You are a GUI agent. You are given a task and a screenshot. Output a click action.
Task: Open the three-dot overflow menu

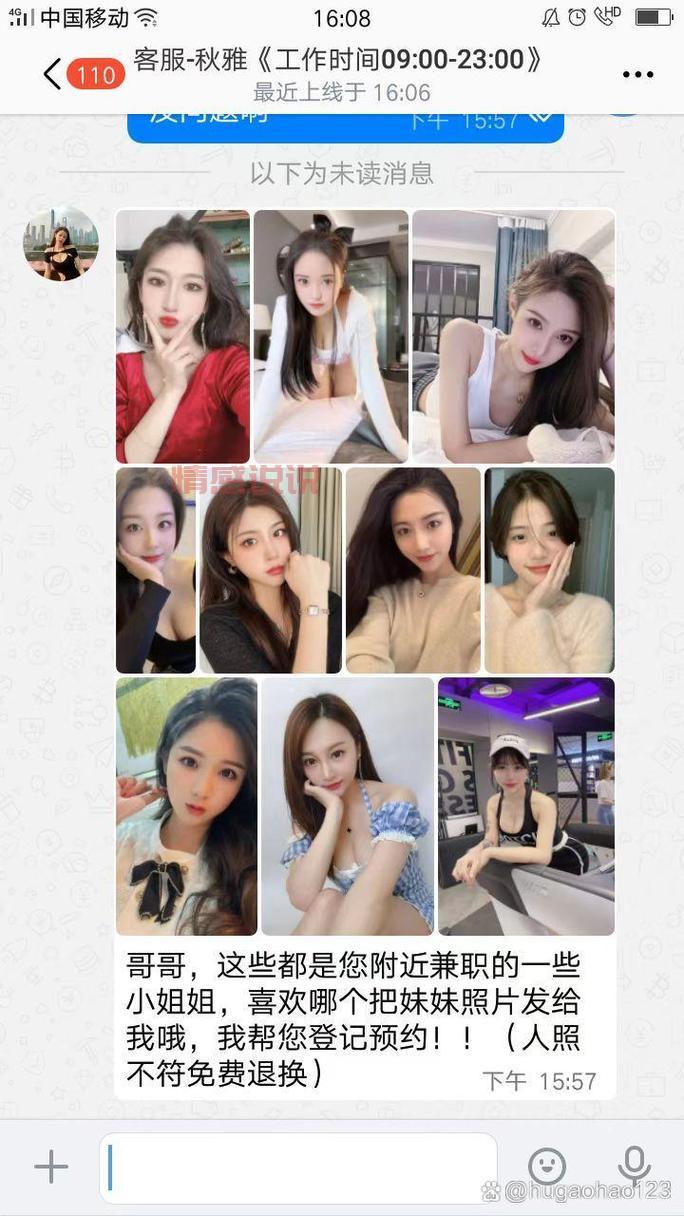click(x=637, y=75)
